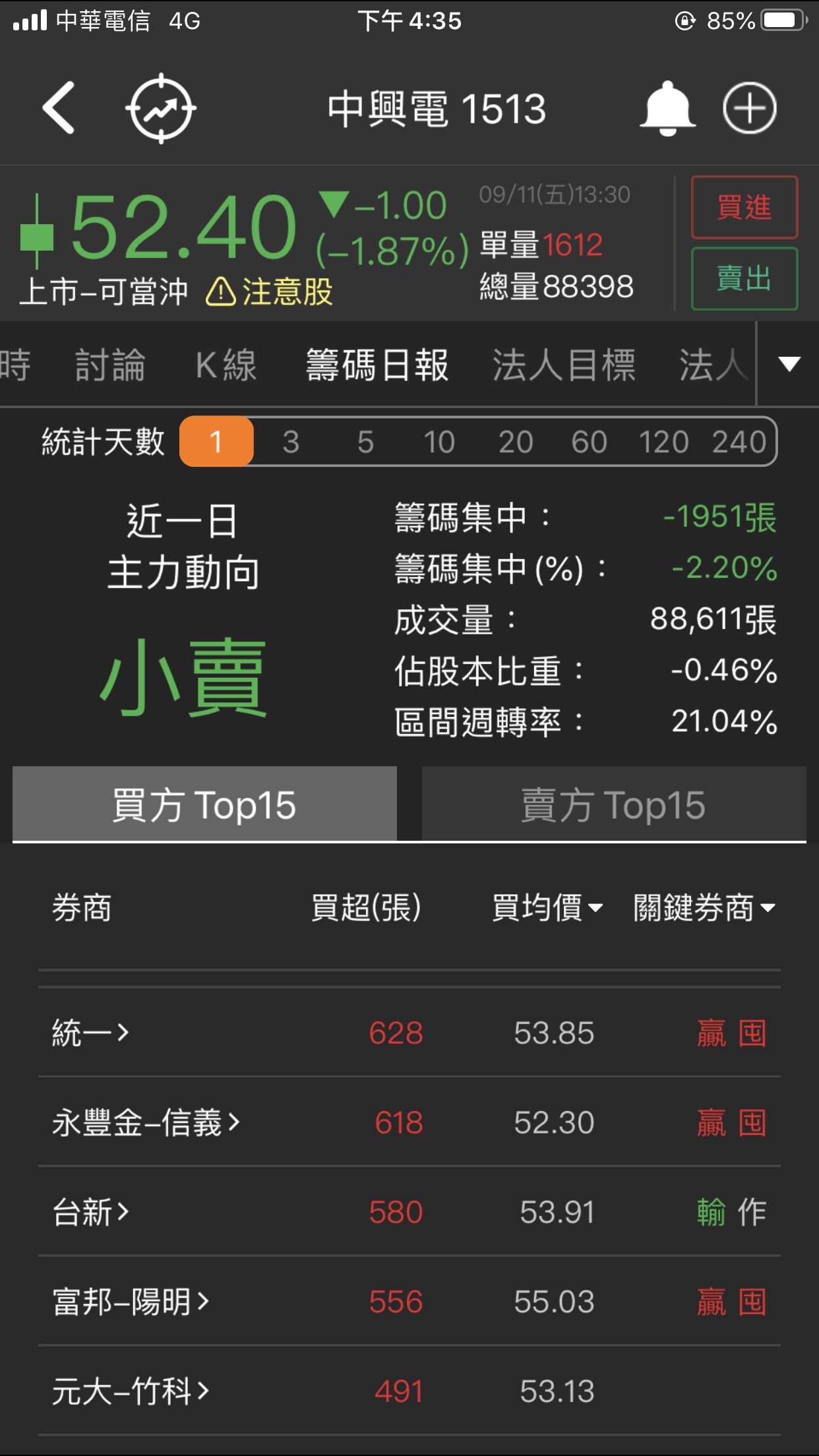Go back to the previous screen

click(59, 108)
